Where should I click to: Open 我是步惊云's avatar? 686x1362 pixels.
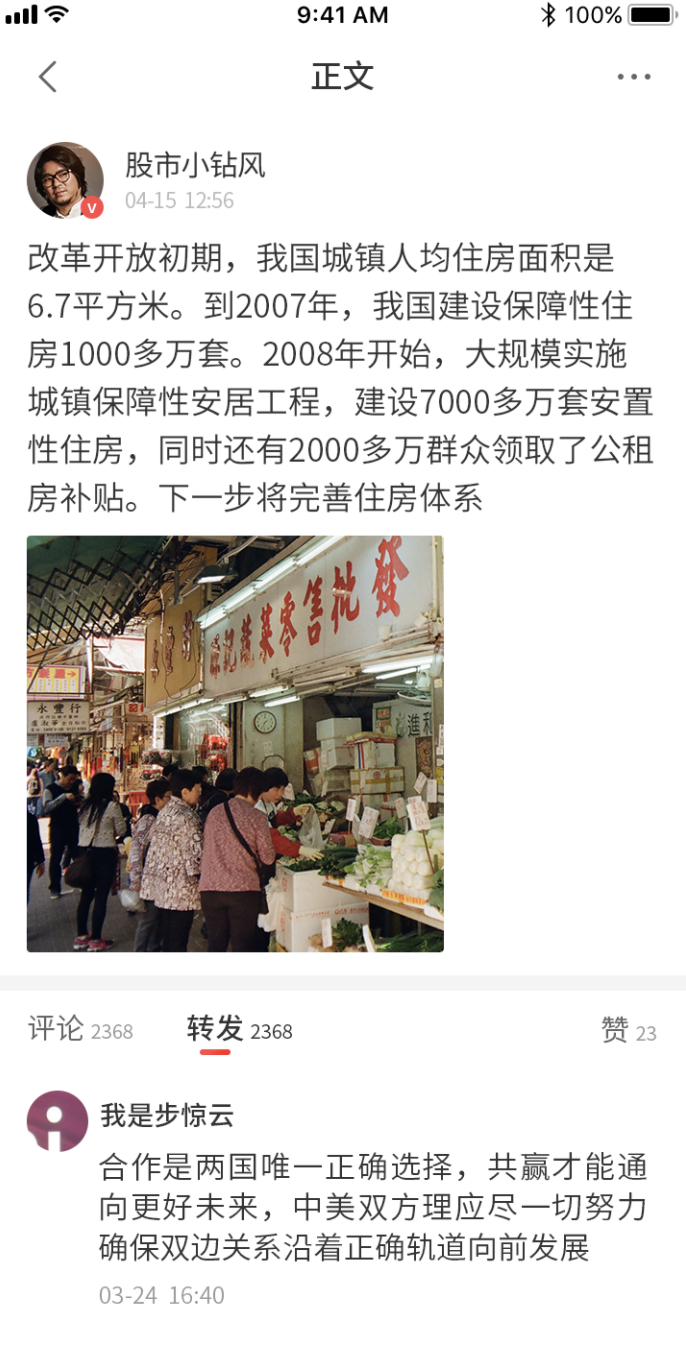[x=58, y=1121]
